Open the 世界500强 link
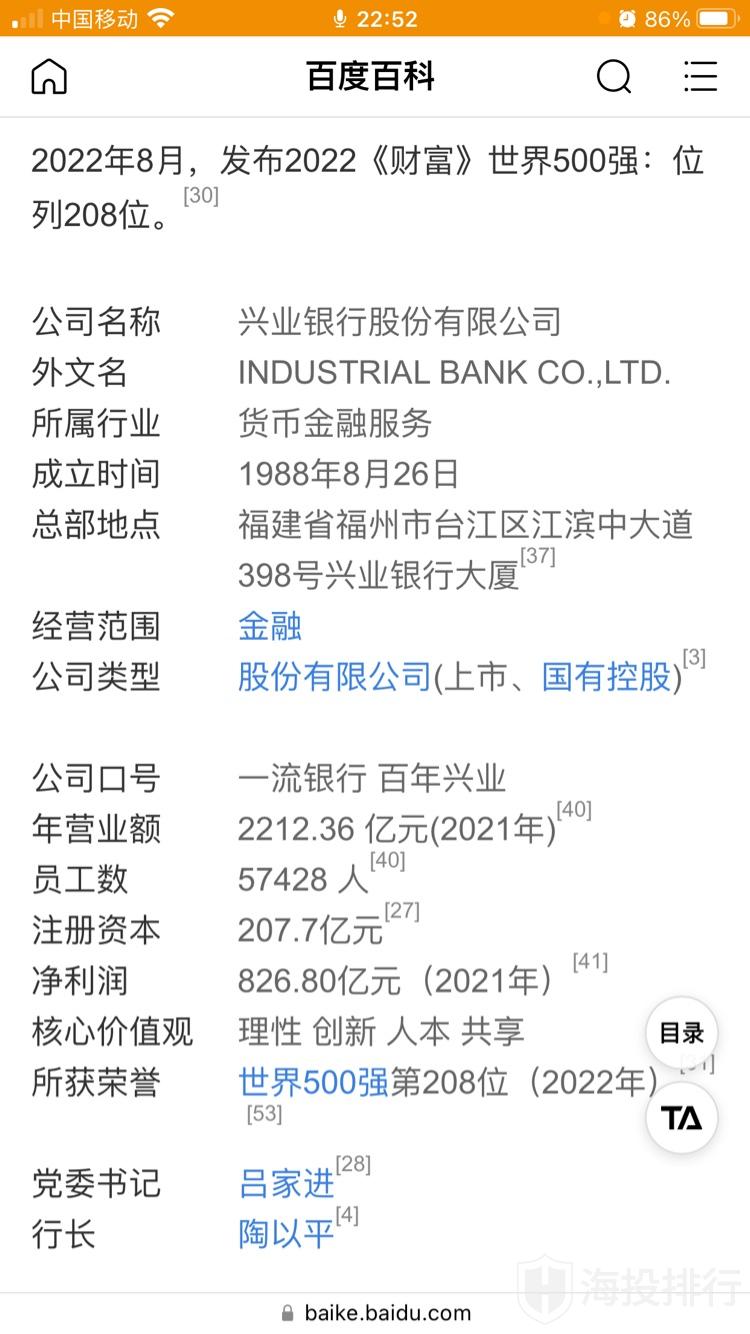Image resolution: width=750 pixels, height=1334 pixels. 313,1082
